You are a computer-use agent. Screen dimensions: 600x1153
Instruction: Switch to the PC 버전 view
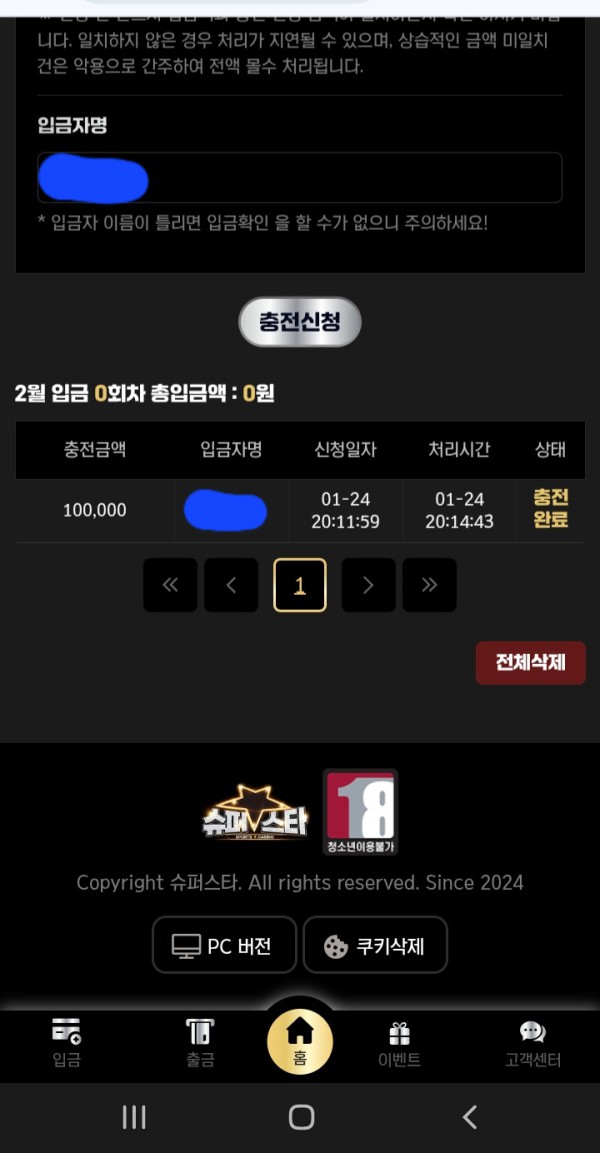tap(224, 945)
